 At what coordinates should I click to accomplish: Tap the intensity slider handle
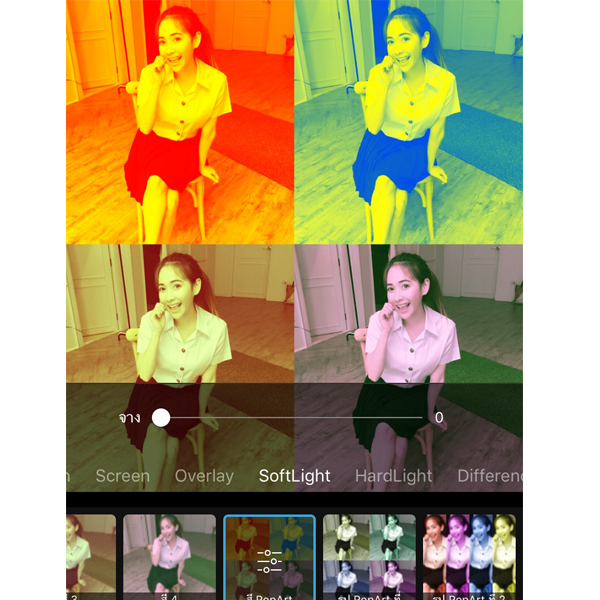tap(161, 417)
